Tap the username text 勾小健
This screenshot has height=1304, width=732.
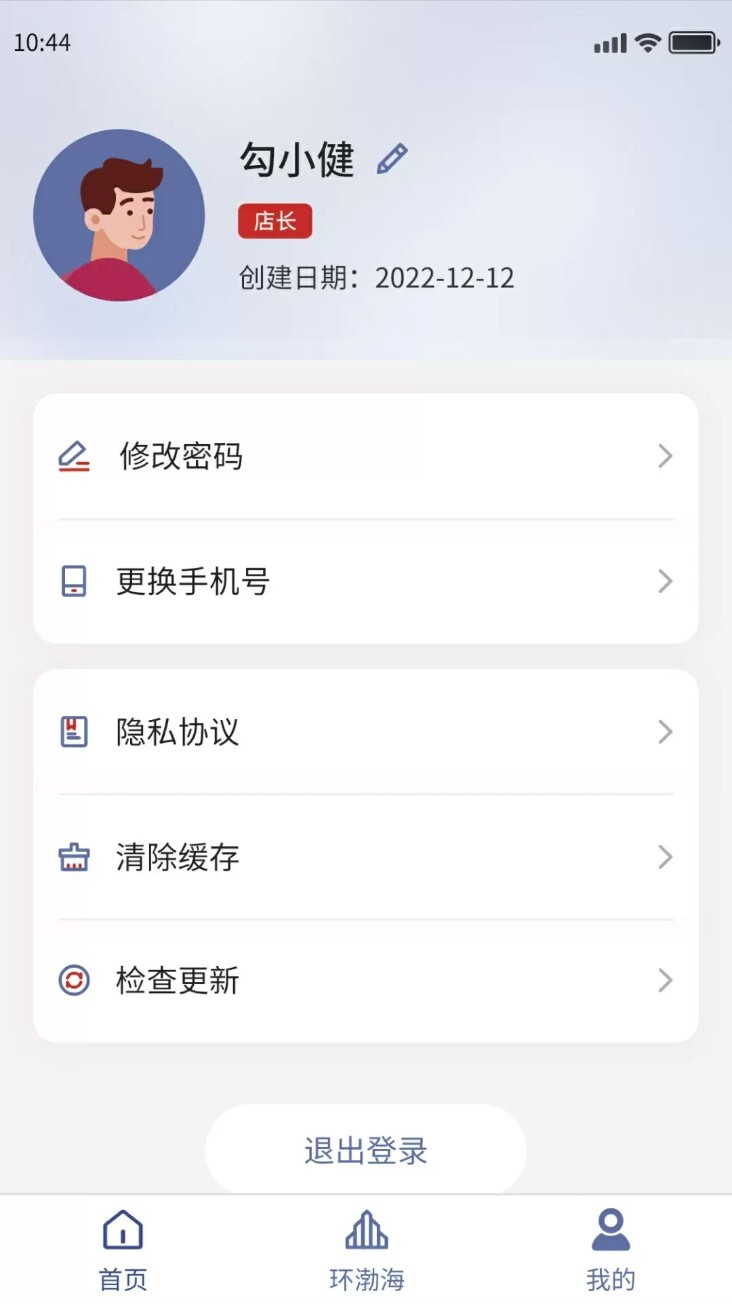click(x=298, y=160)
